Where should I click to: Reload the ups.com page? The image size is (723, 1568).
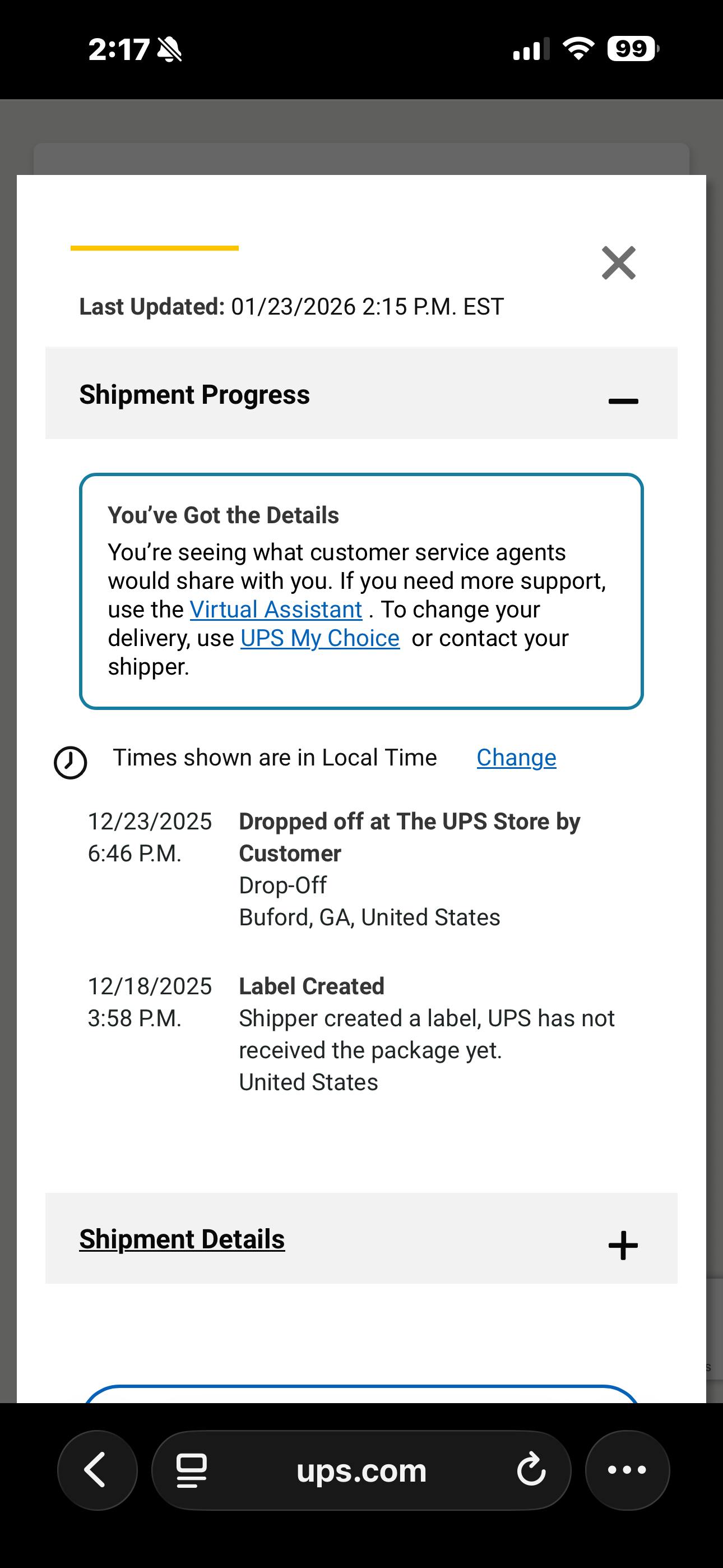(531, 1470)
